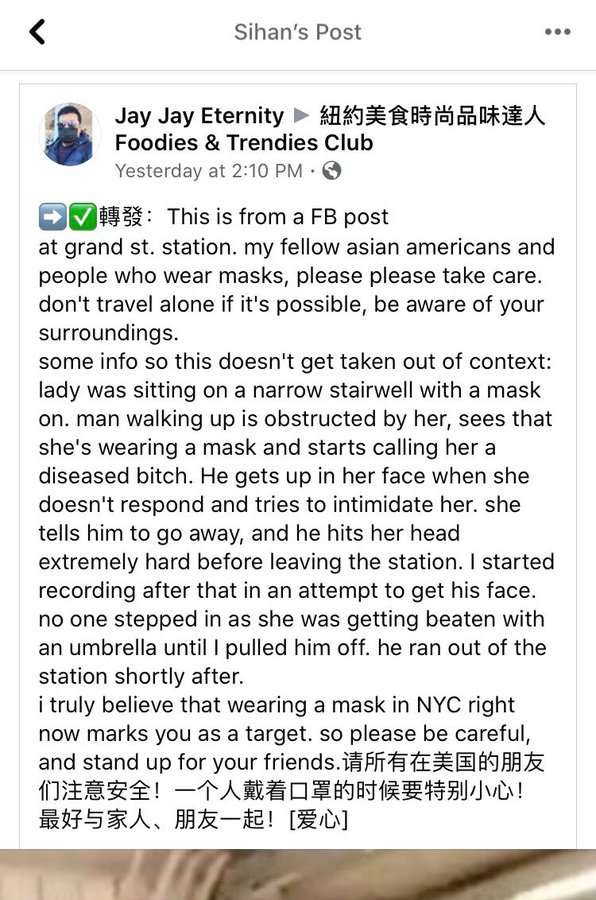Open the Jay Jay Eternity profile name link

(199, 115)
